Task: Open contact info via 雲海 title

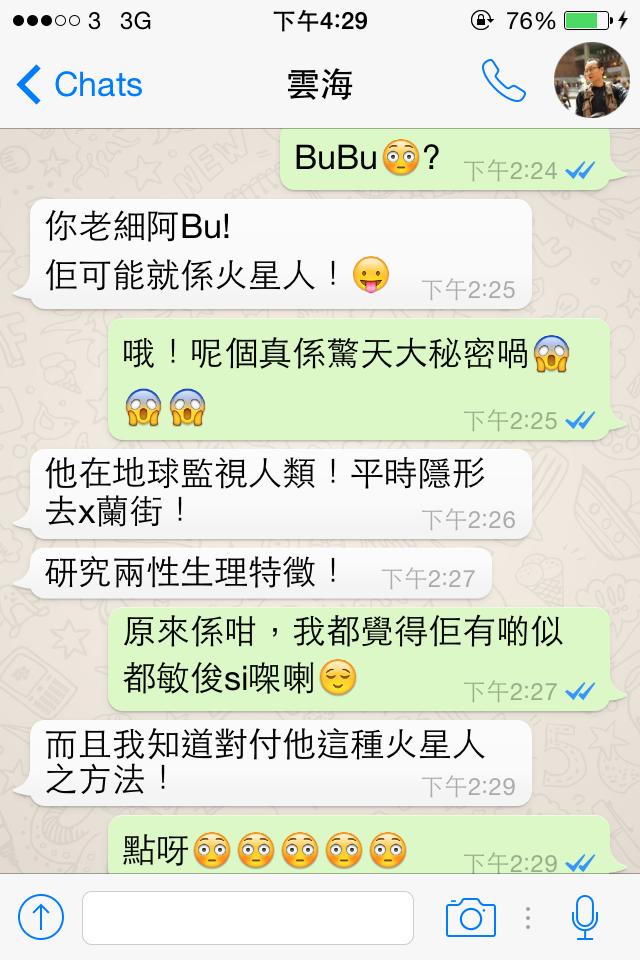Action: [x=320, y=85]
